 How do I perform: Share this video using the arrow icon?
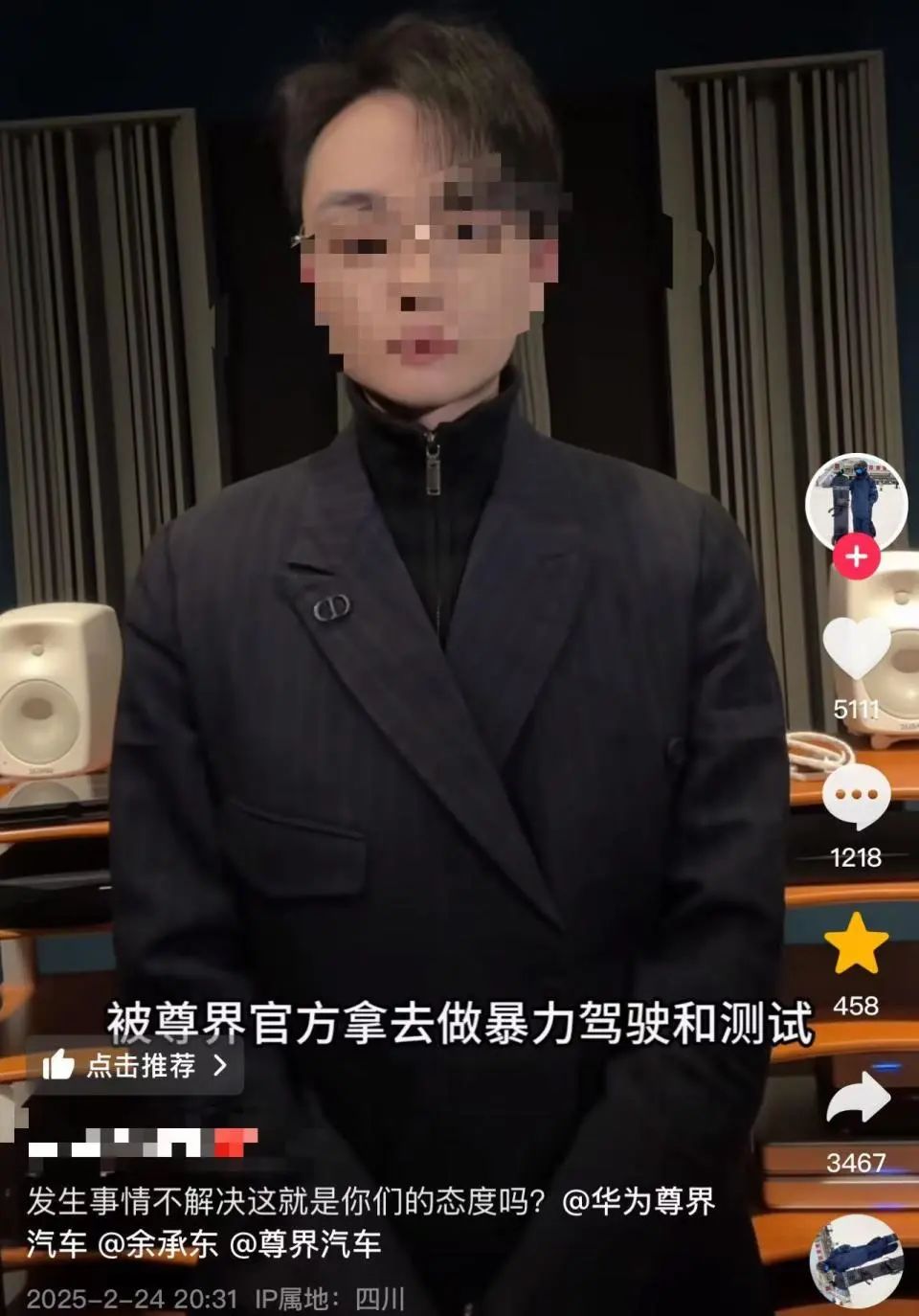[x=856, y=1100]
